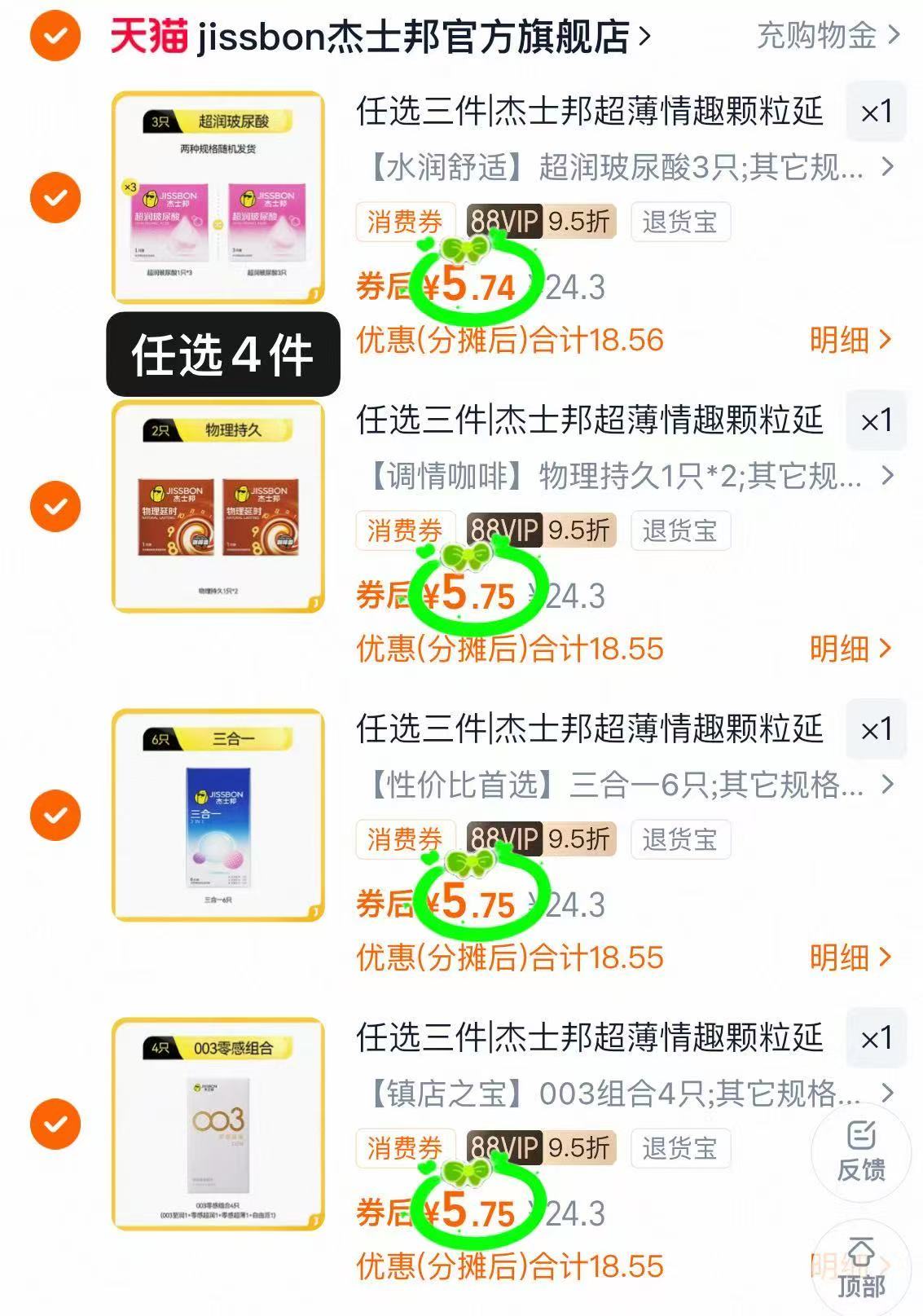Click the 反馈 feedback icon
923x1316 pixels.
point(861,1151)
